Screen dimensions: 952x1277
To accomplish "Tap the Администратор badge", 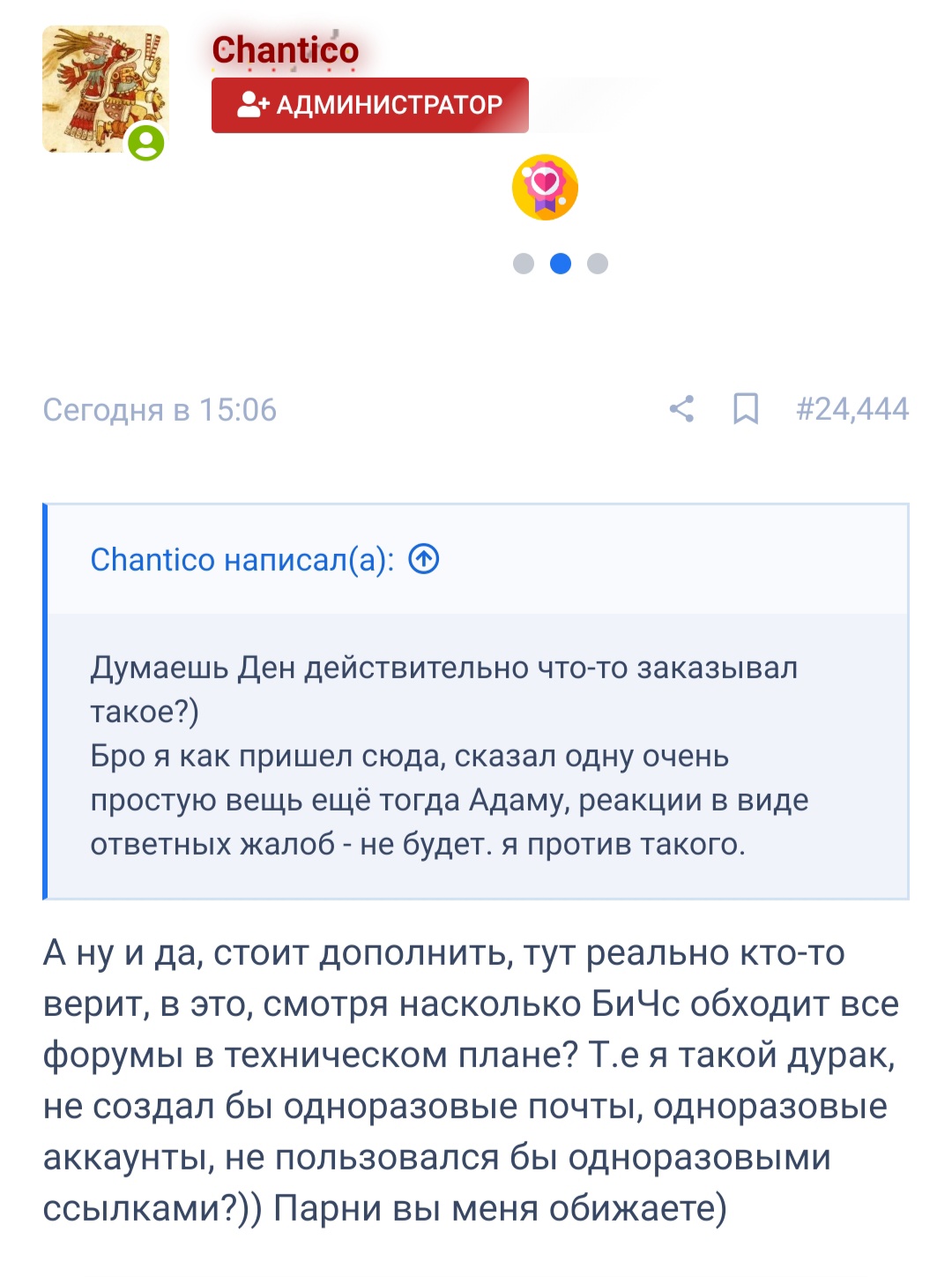I will (x=369, y=105).
